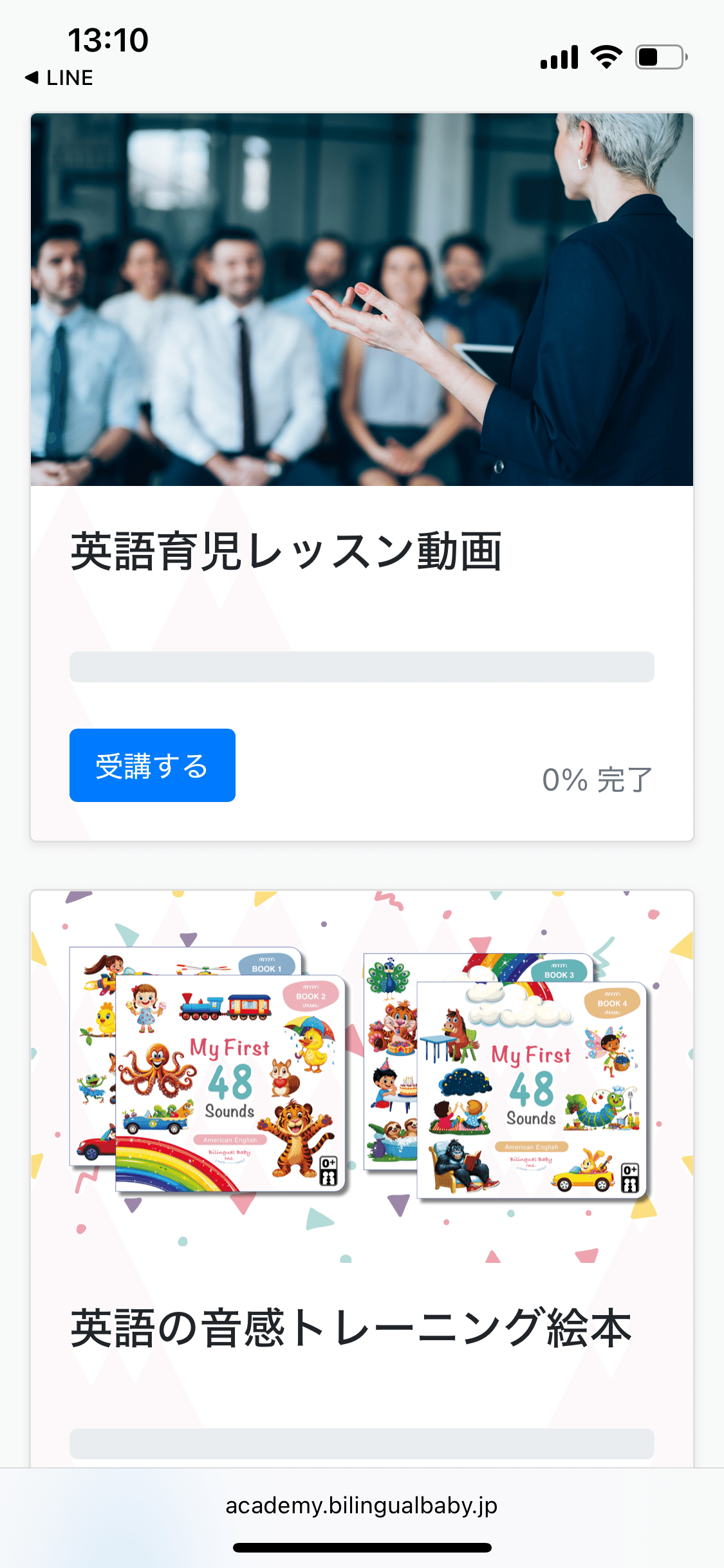
Task: Tap the clock showing 13:10
Action: tap(109, 40)
